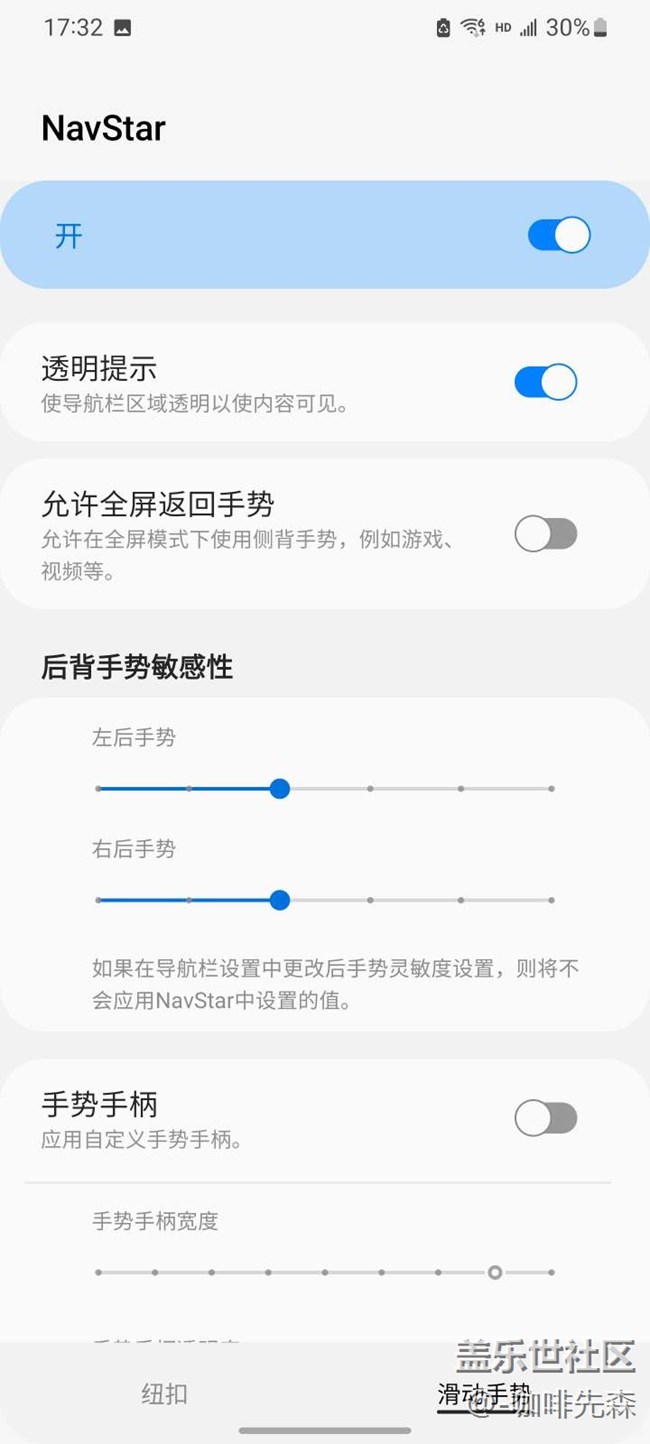Image resolution: width=650 pixels, height=1444 pixels.
Task: Enable 允许全屏返回手势 switch
Action: point(545,534)
